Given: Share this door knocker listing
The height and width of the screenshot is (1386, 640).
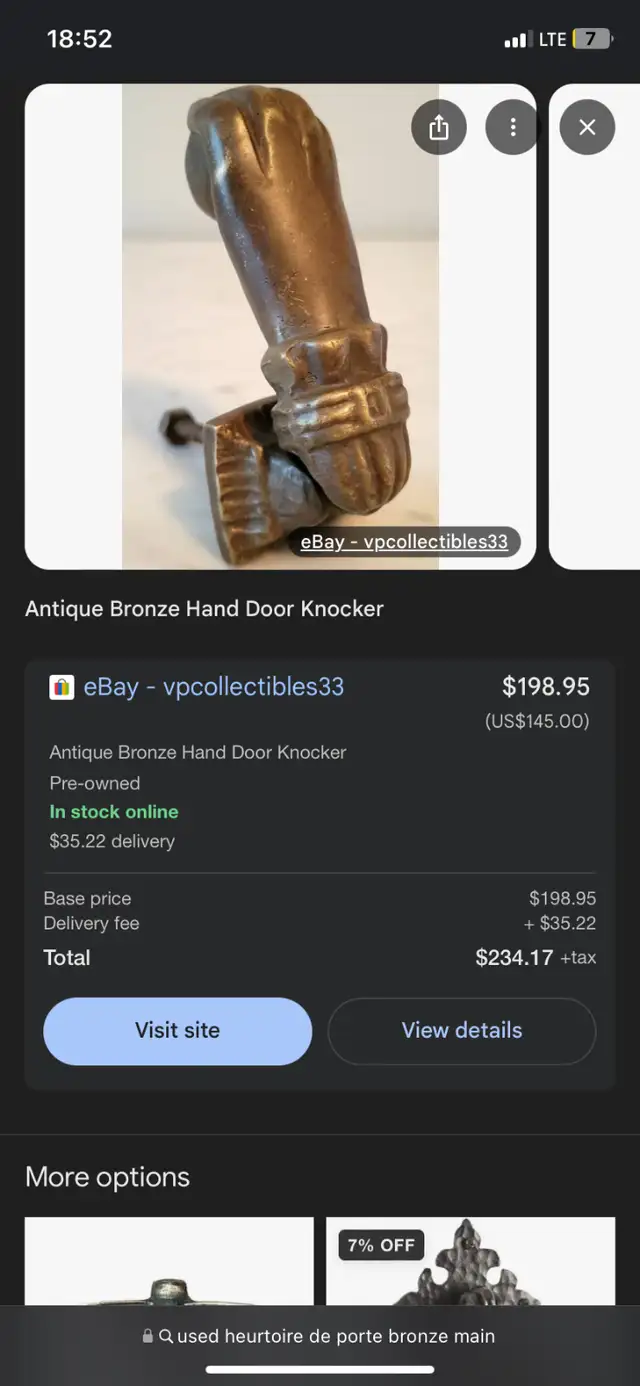Looking at the screenshot, I should [x=438, y=127].
